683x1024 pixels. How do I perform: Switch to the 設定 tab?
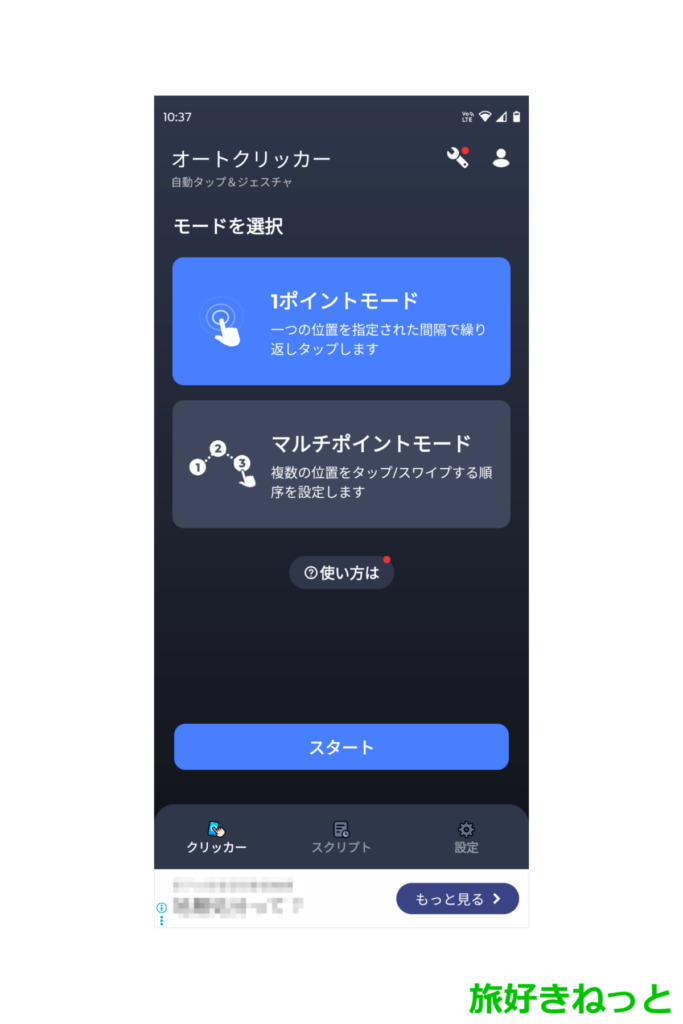466,837
